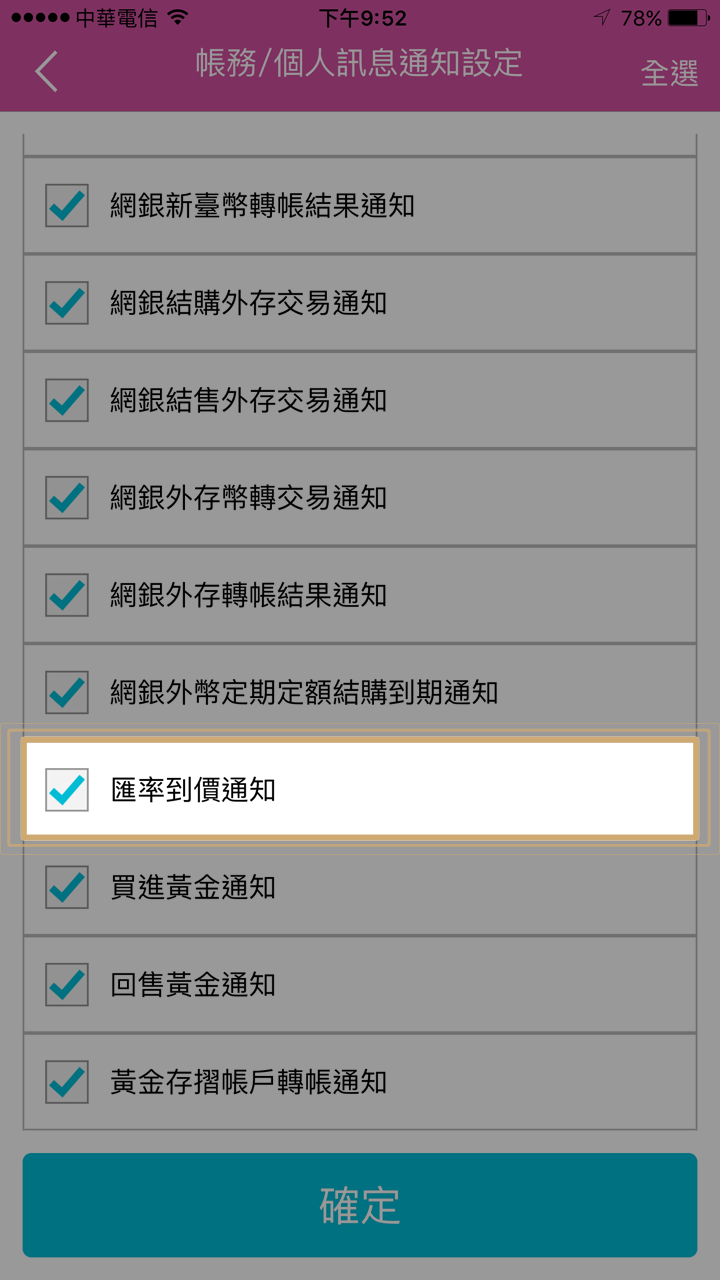The height and width of the screenshot is (1280, 720).
Task: Toggle the 網銀結售外存交易通知 checkbox
Action: pos(67,400)
